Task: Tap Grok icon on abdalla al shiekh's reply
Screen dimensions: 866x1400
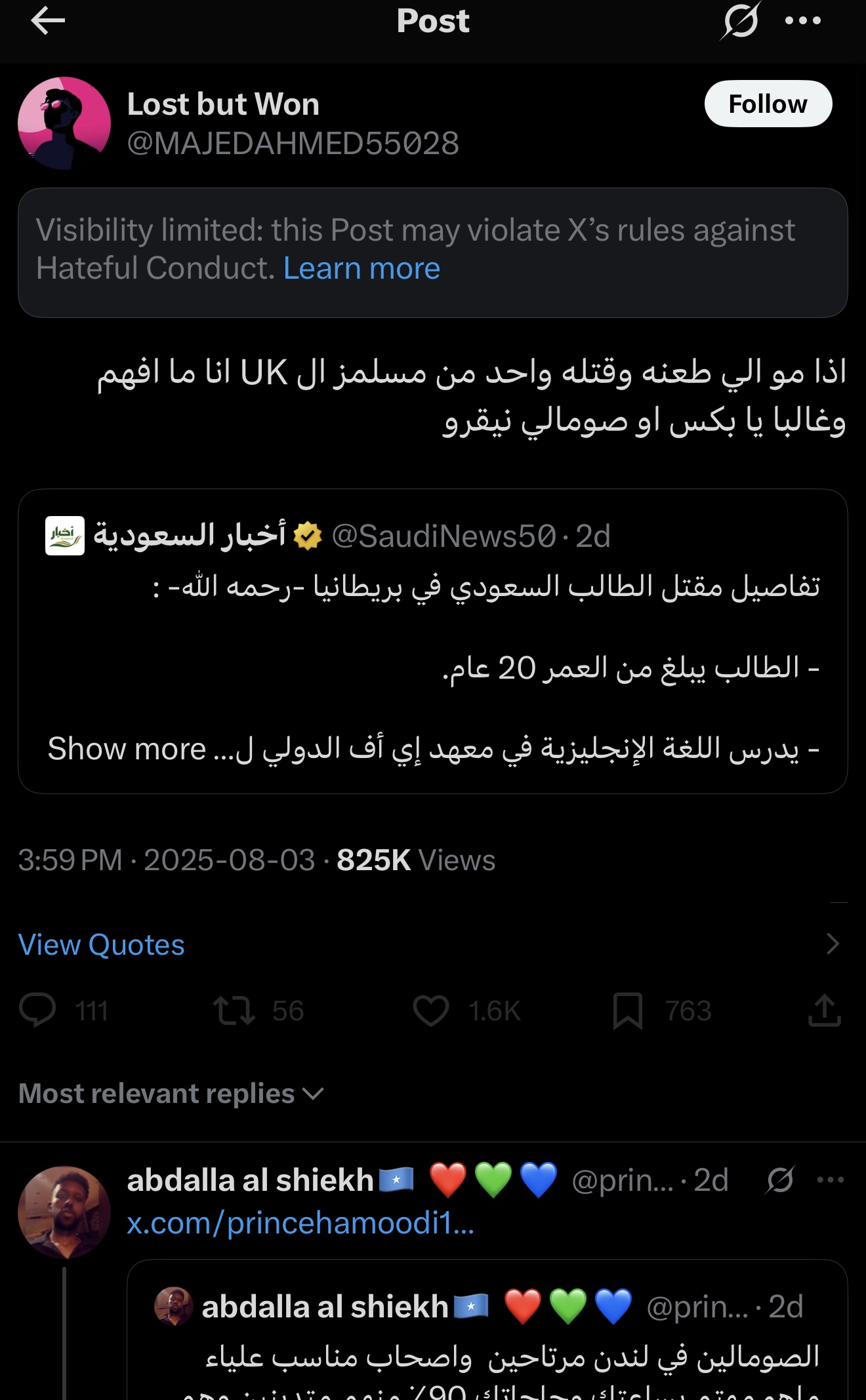Action: (x=780, y=1180)
